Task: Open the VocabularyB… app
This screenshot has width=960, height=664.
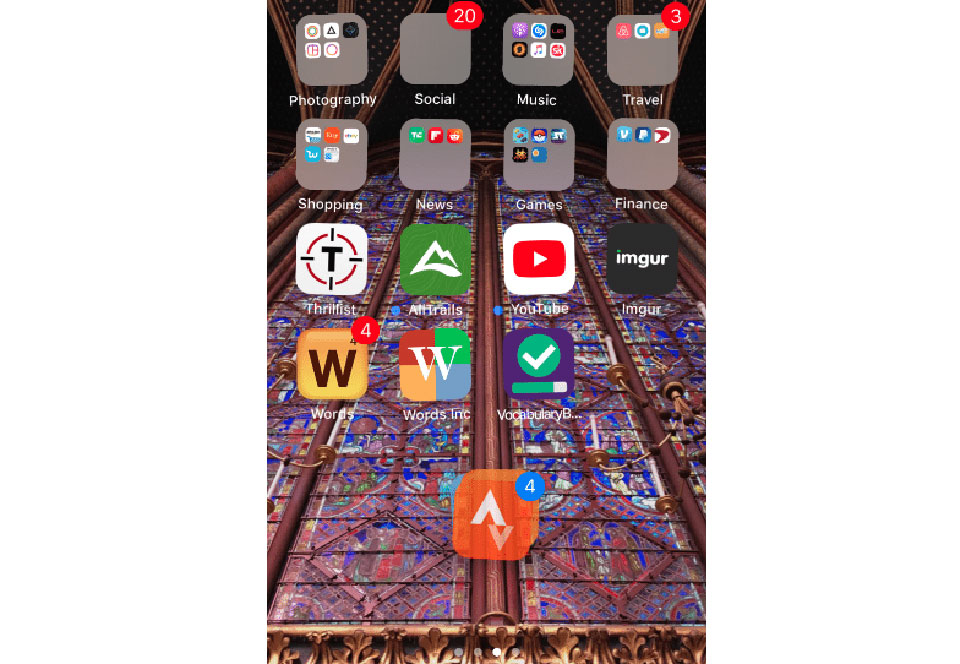Action: click(x=538, y=364)
